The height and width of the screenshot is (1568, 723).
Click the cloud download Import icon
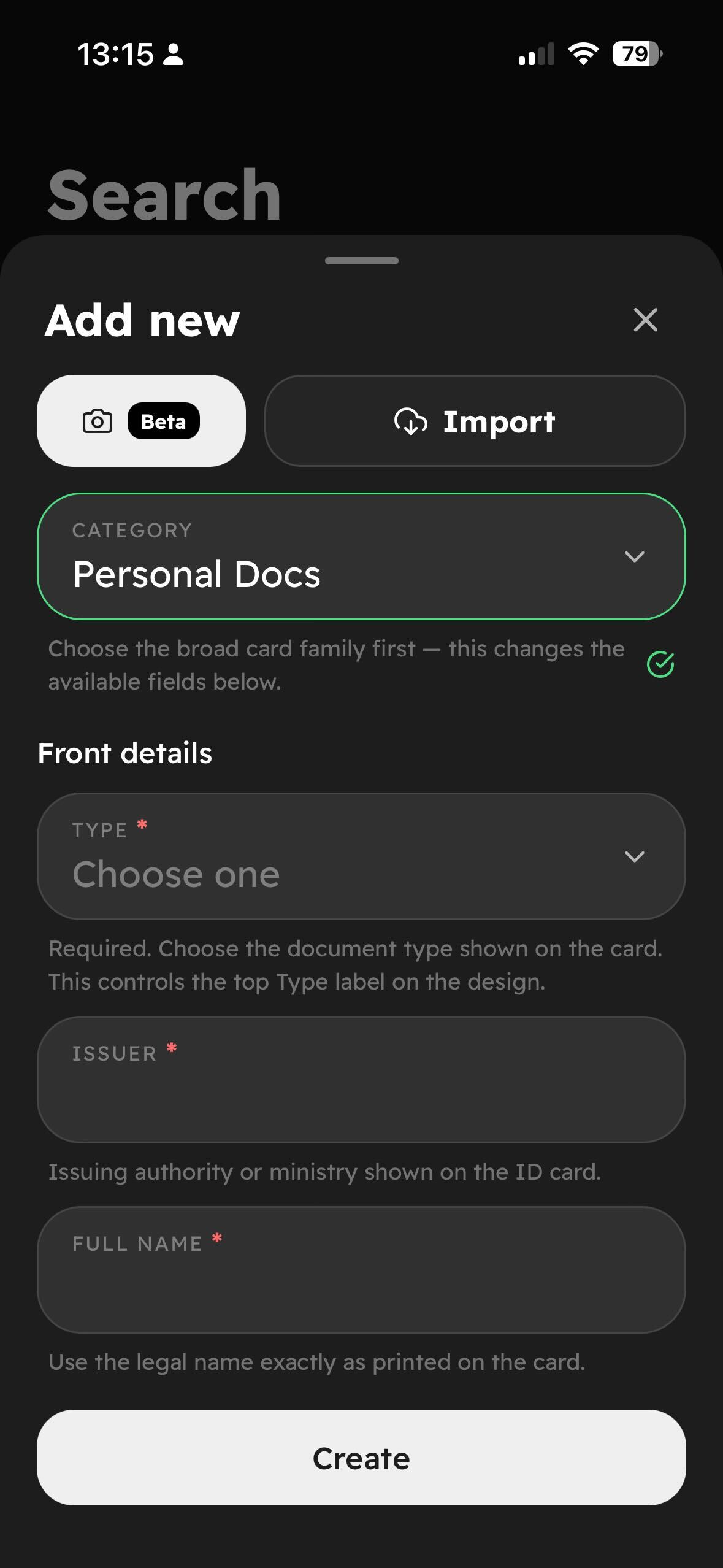coord(410,421)
